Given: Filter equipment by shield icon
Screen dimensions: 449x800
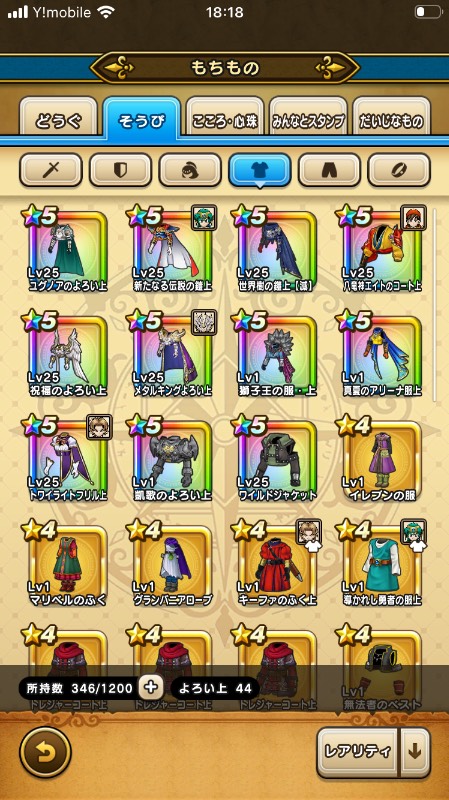Looking at the screenshot, I should [x=120, y=170].
